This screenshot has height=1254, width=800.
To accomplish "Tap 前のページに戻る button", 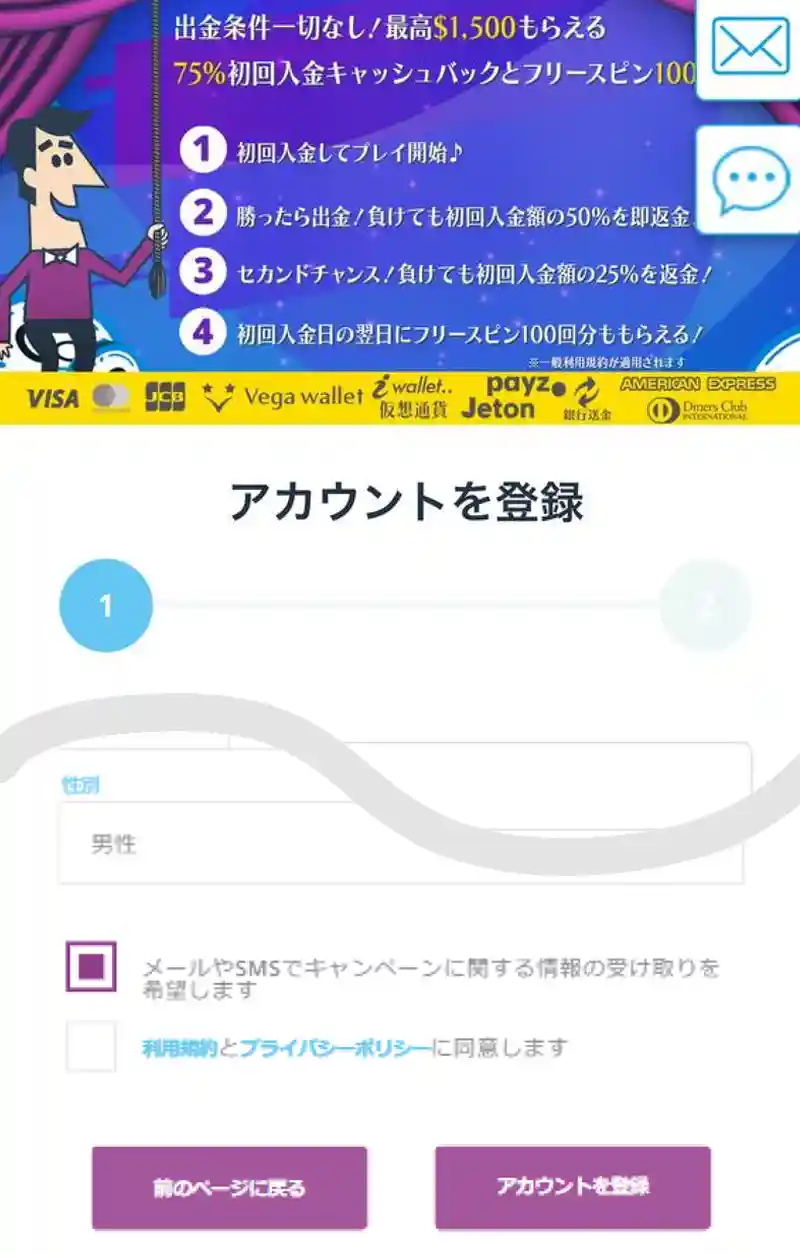I will [229, 1187].
